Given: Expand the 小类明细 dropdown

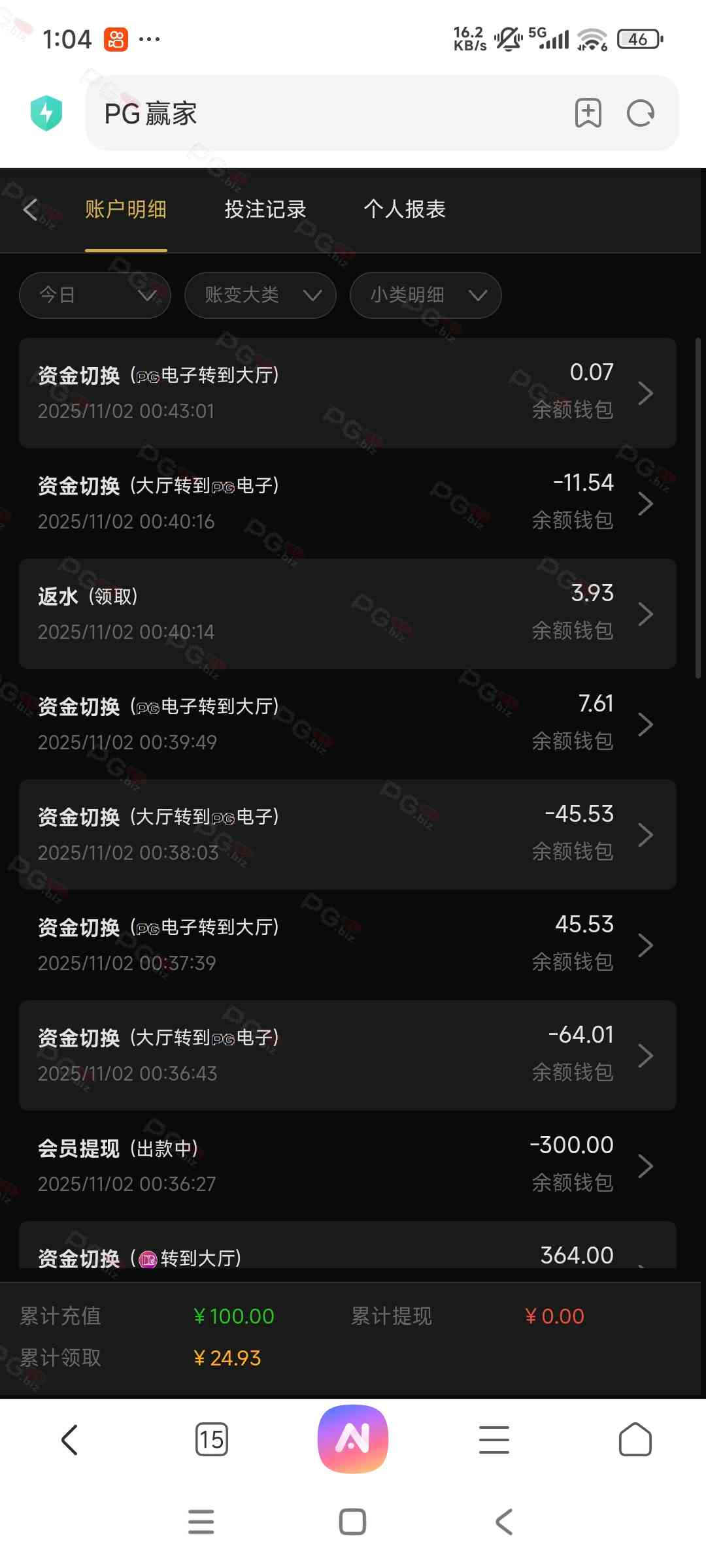Looking at the screenshot, I should [426, 295].
